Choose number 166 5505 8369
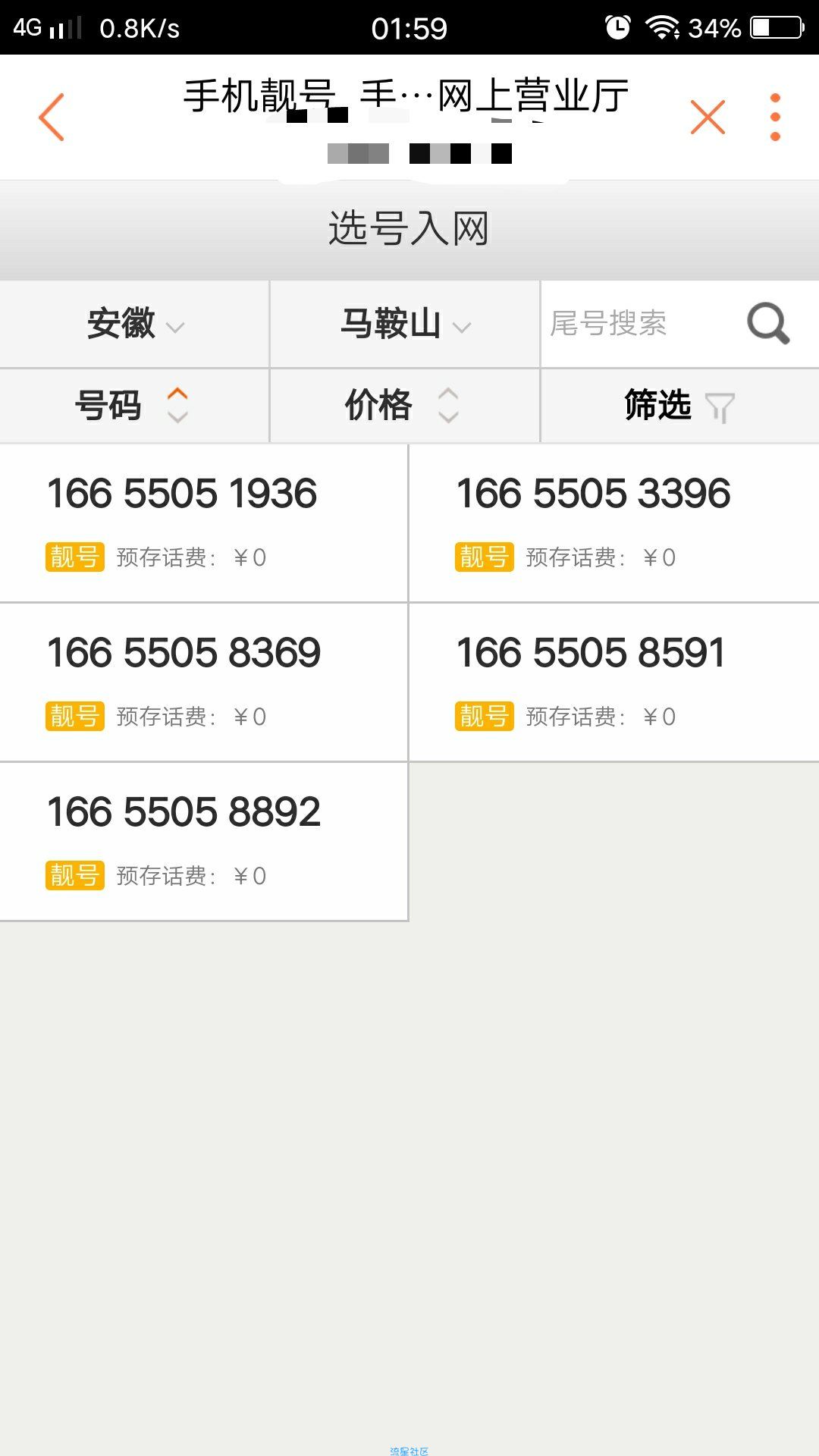The height and width of the screenshot is (1456, 819). click(203, 682)
